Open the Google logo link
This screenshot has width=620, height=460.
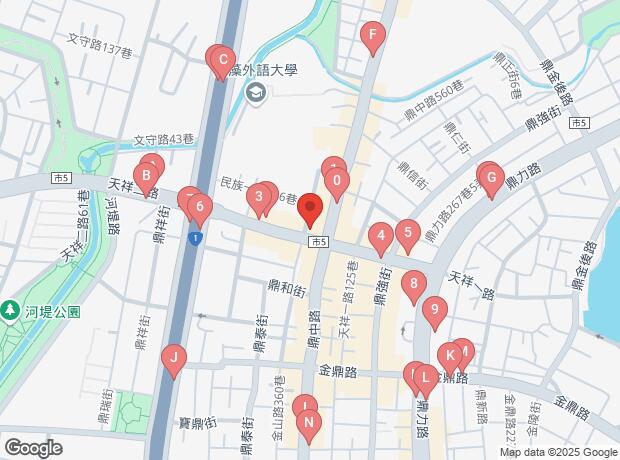[33, 447]
